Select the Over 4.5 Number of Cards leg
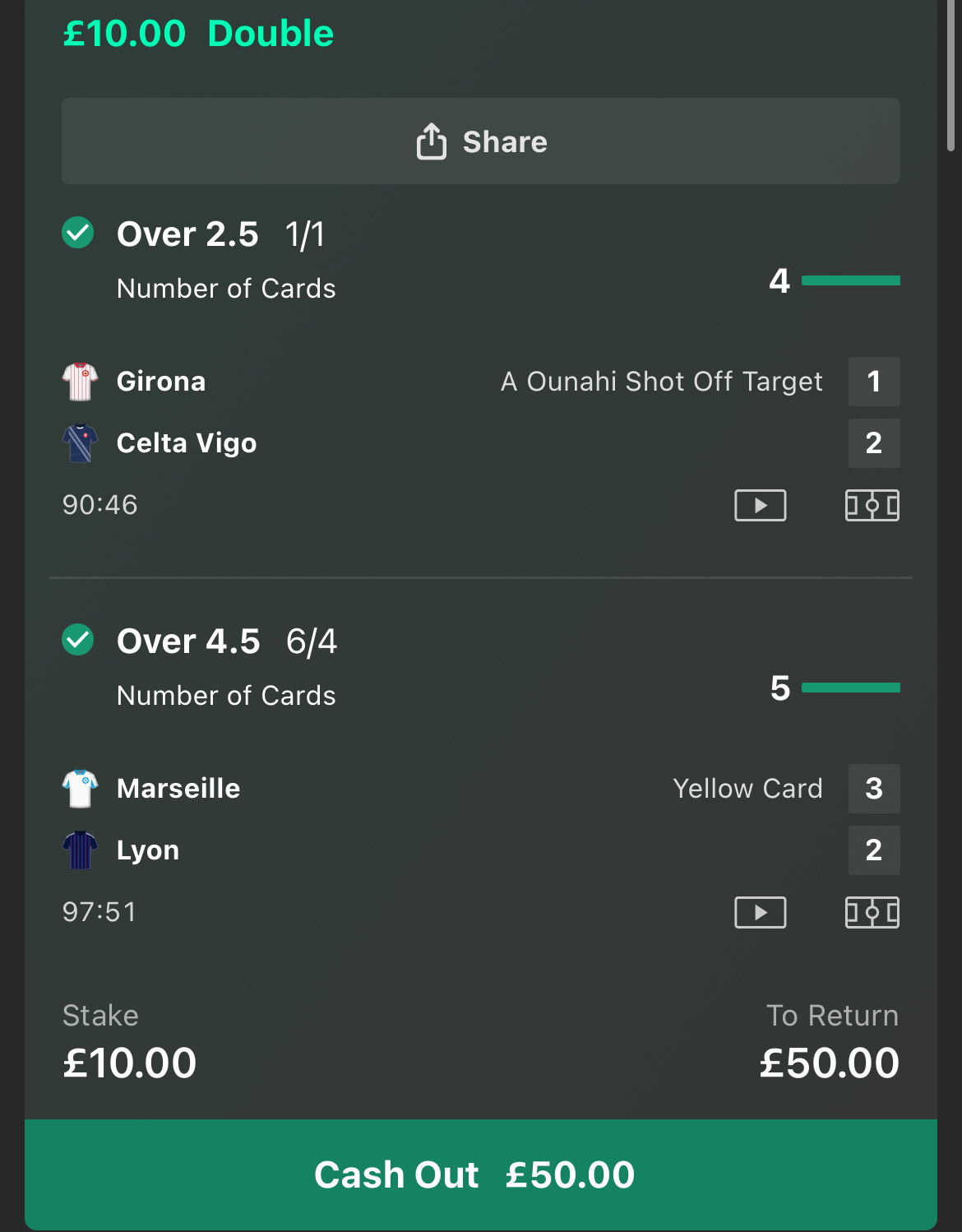This screenshot has width=962, height=1232. (x=188, y=640)
